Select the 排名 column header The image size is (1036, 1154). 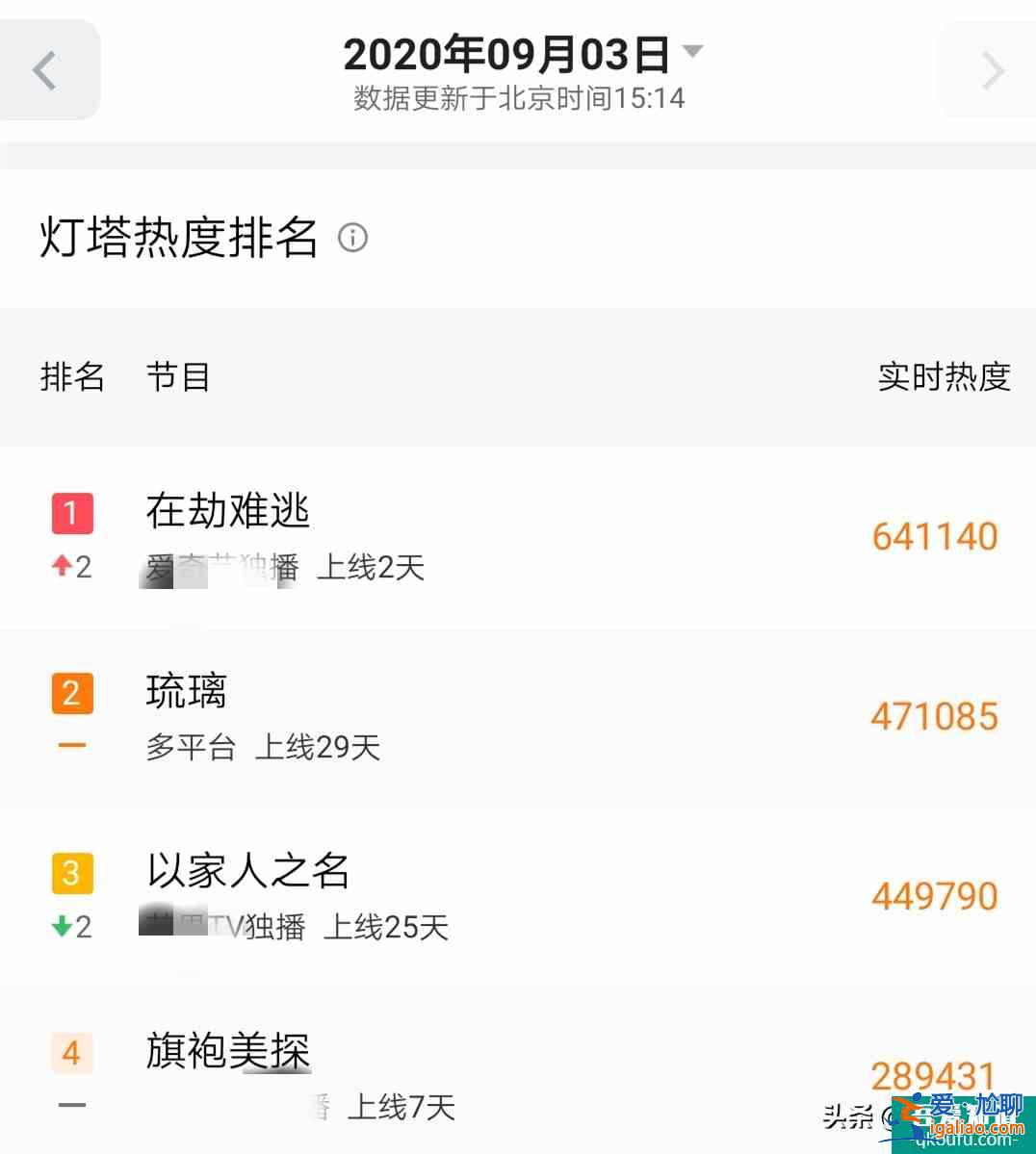coord(72,377)
